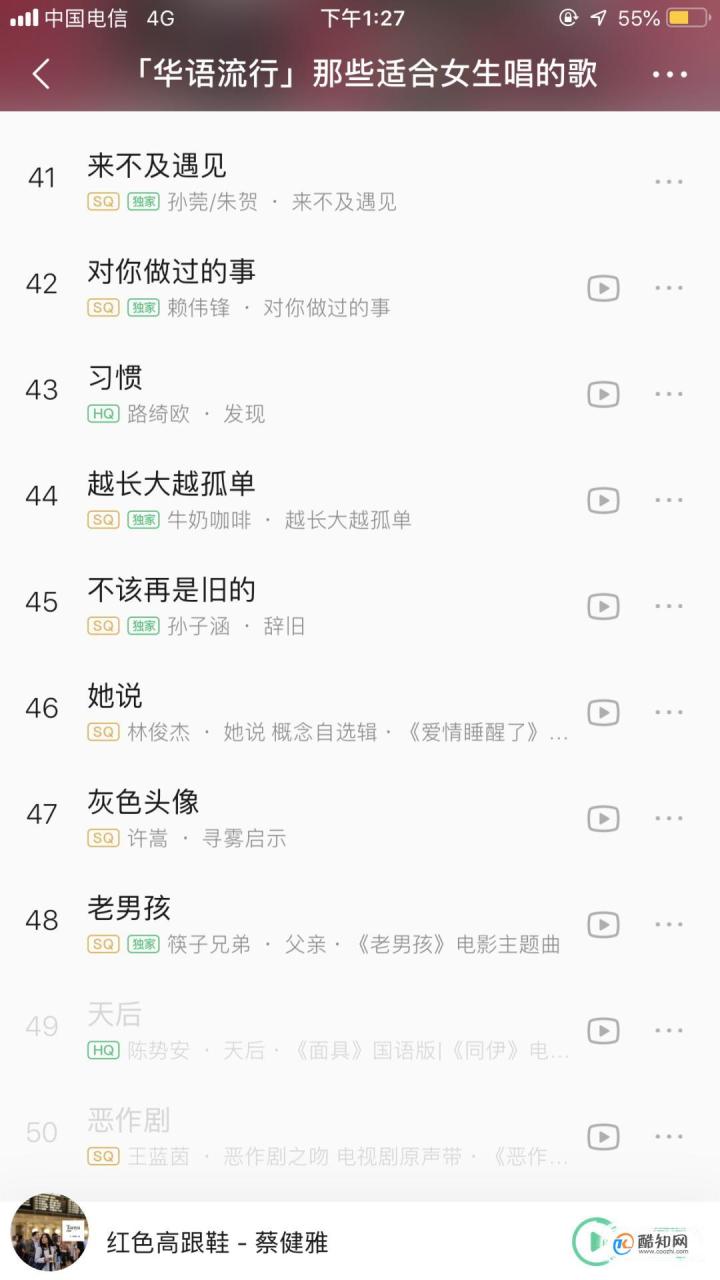720x1280 pixels.
Task: Open the video for 灰色头像
Action: point(602,818)
